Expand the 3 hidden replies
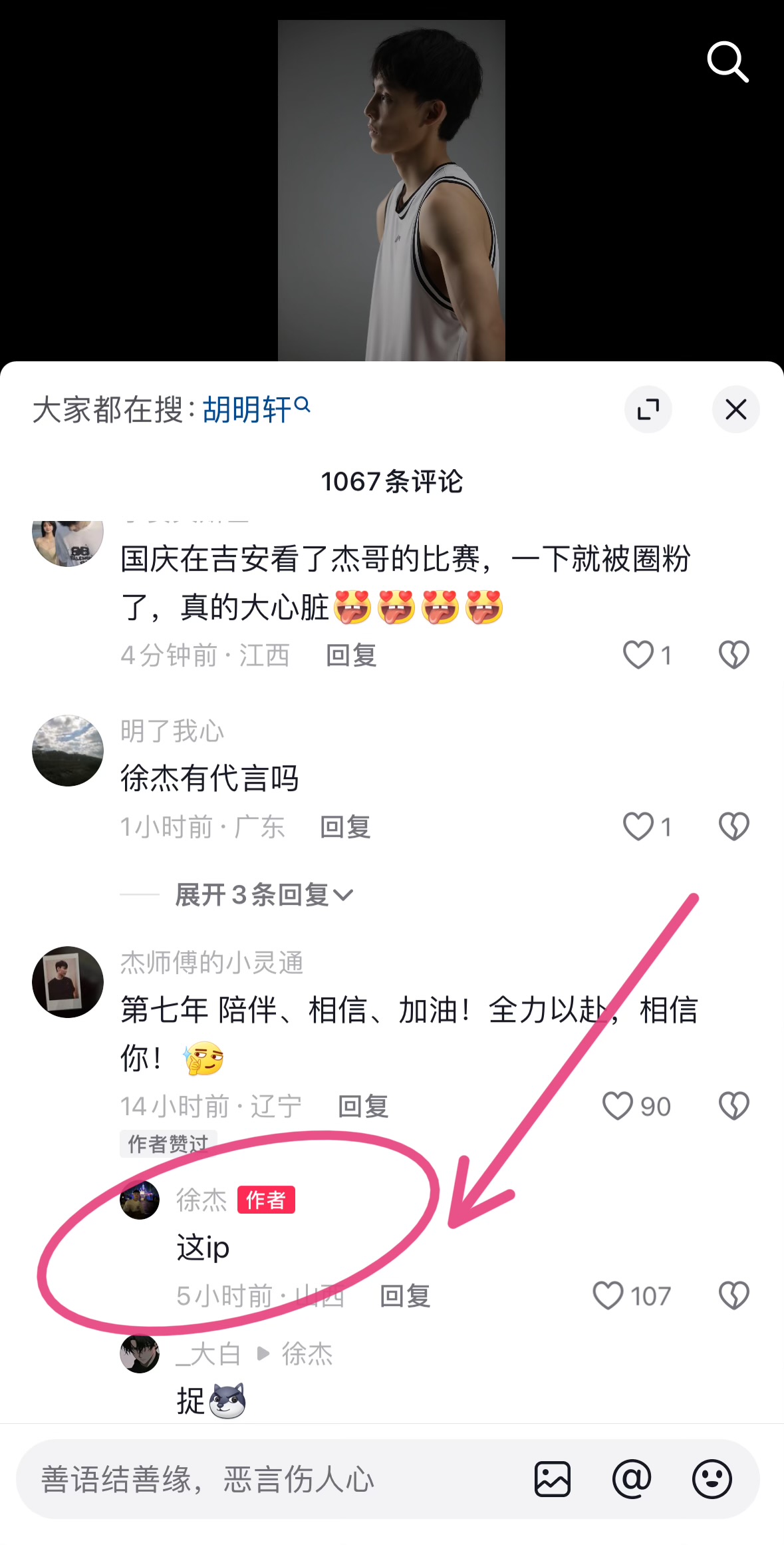The width and height of the screenshot is (784, 1545). (x=264, y=895)
